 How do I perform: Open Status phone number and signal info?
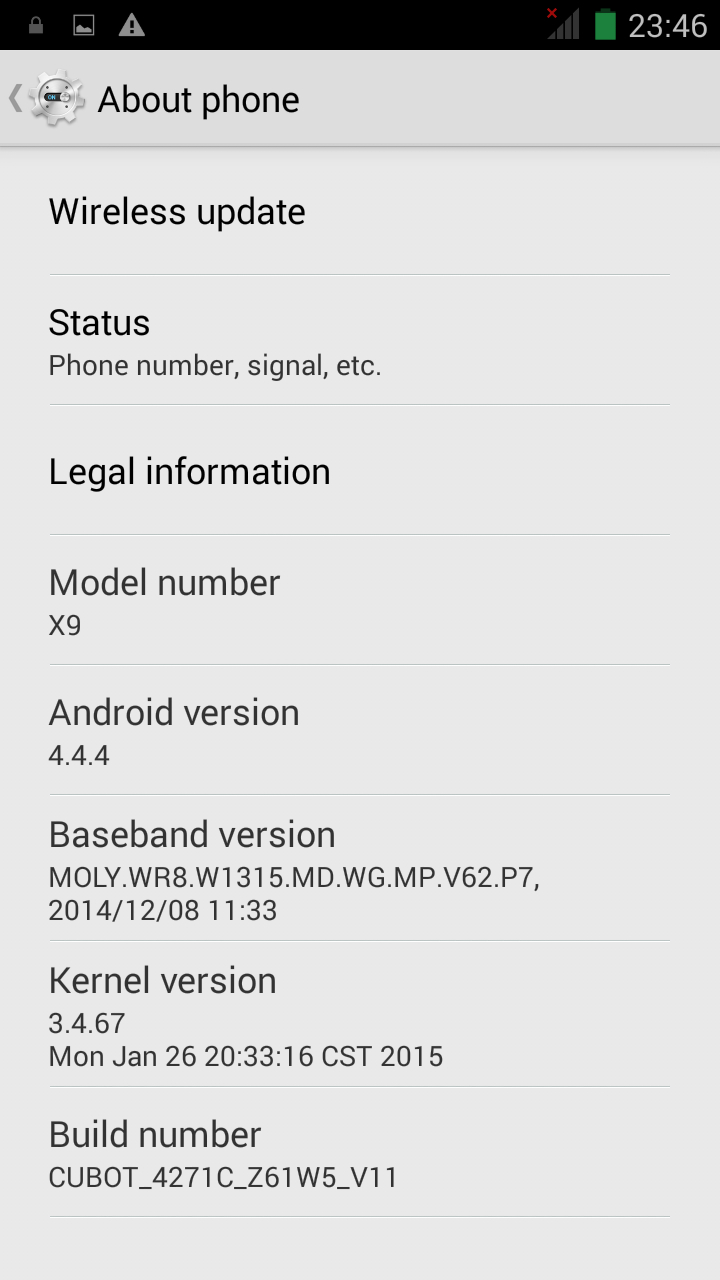pyautogui.click(x=358, y=342)
